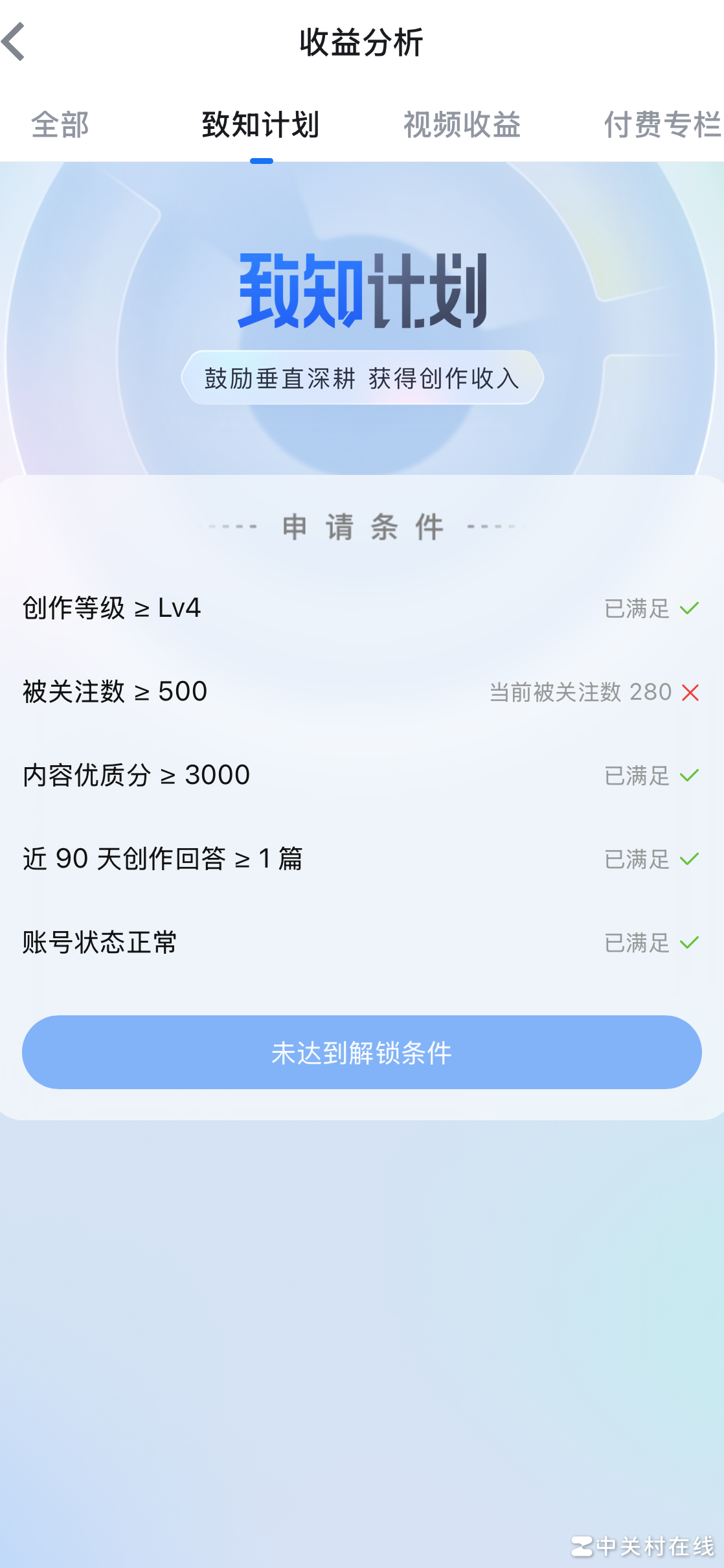Switch to 付费专栏 tab

point(662,124)
